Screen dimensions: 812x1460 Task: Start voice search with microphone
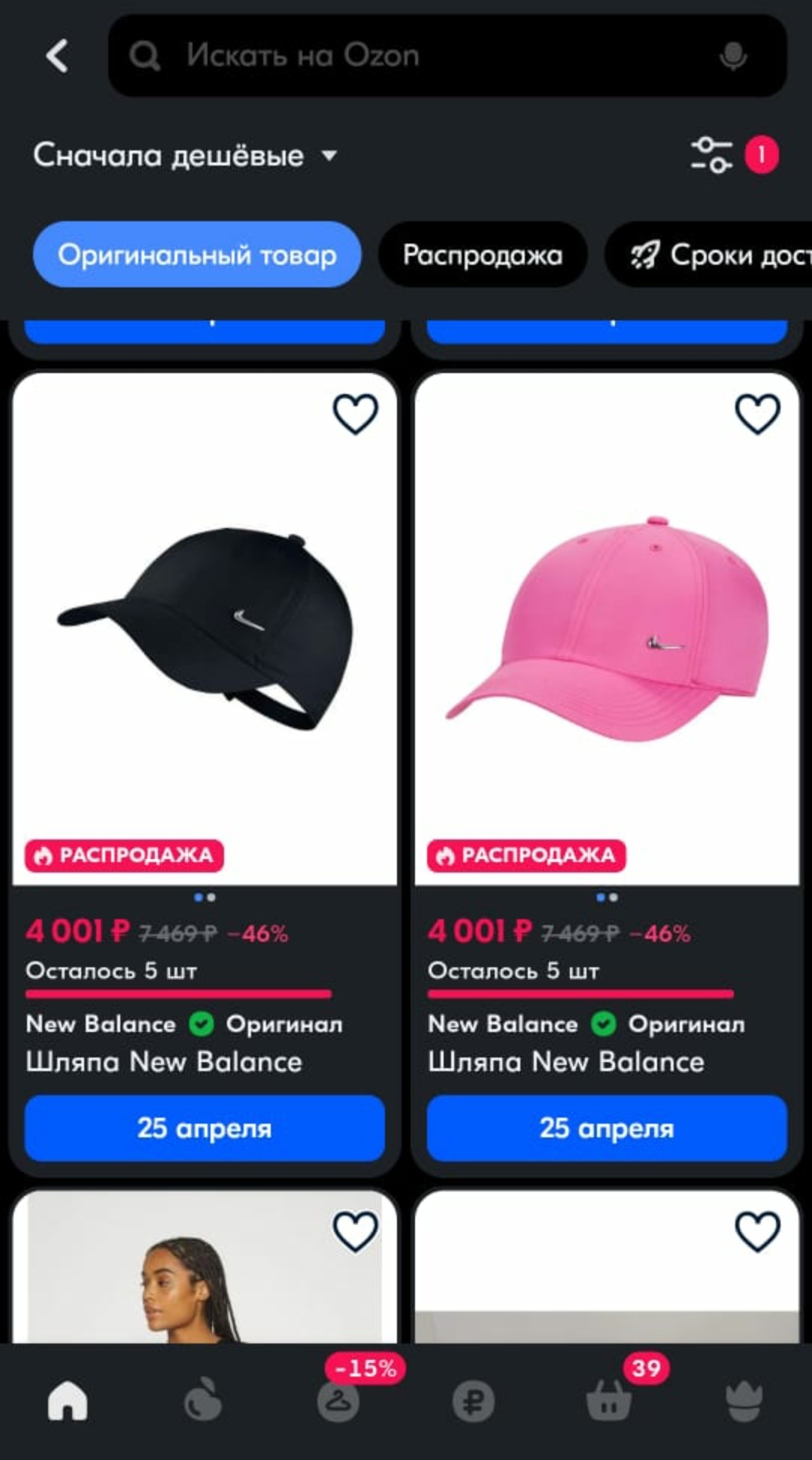[732, 56]
